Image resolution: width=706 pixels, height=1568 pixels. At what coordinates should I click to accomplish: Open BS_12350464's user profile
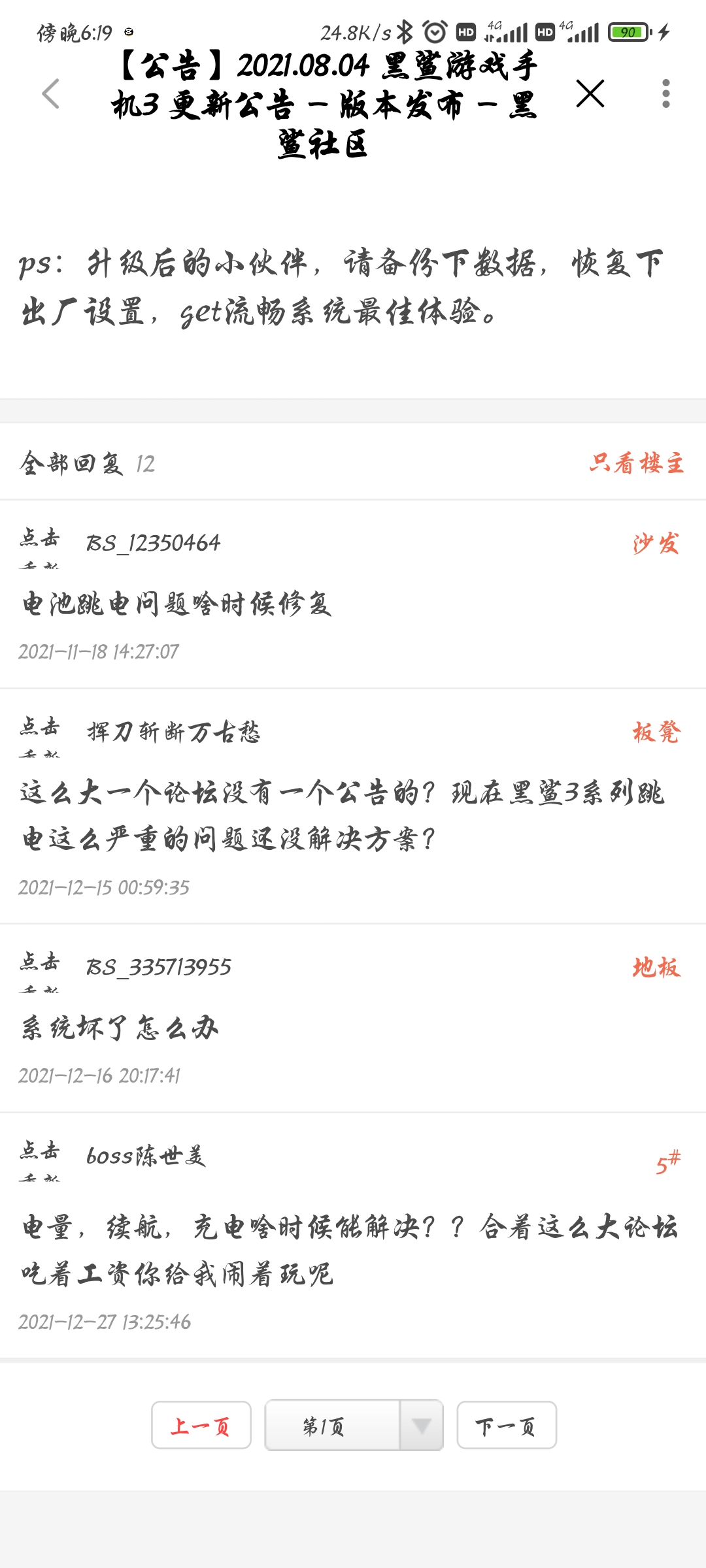(x=154, y=543)
